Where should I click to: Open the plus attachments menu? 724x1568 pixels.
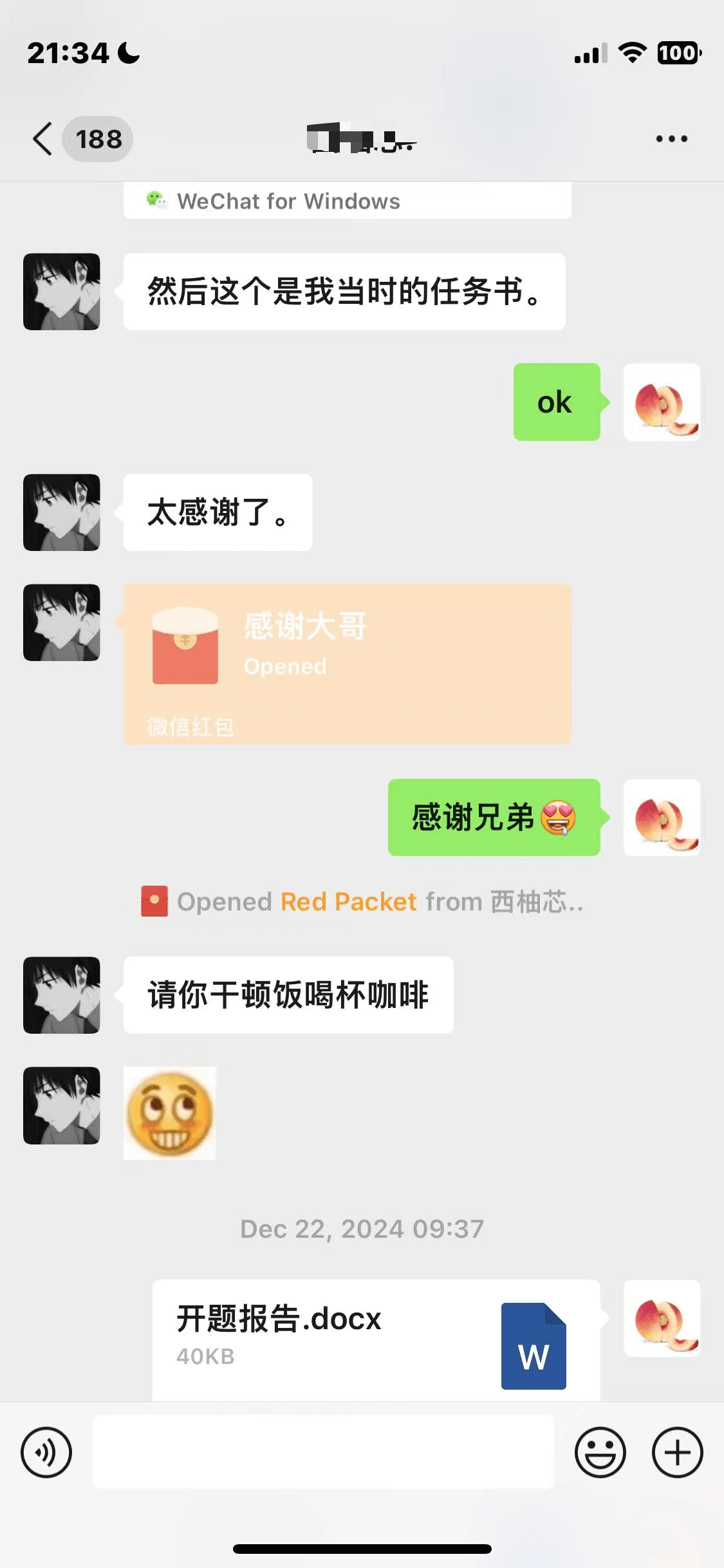coord(677,1452)
